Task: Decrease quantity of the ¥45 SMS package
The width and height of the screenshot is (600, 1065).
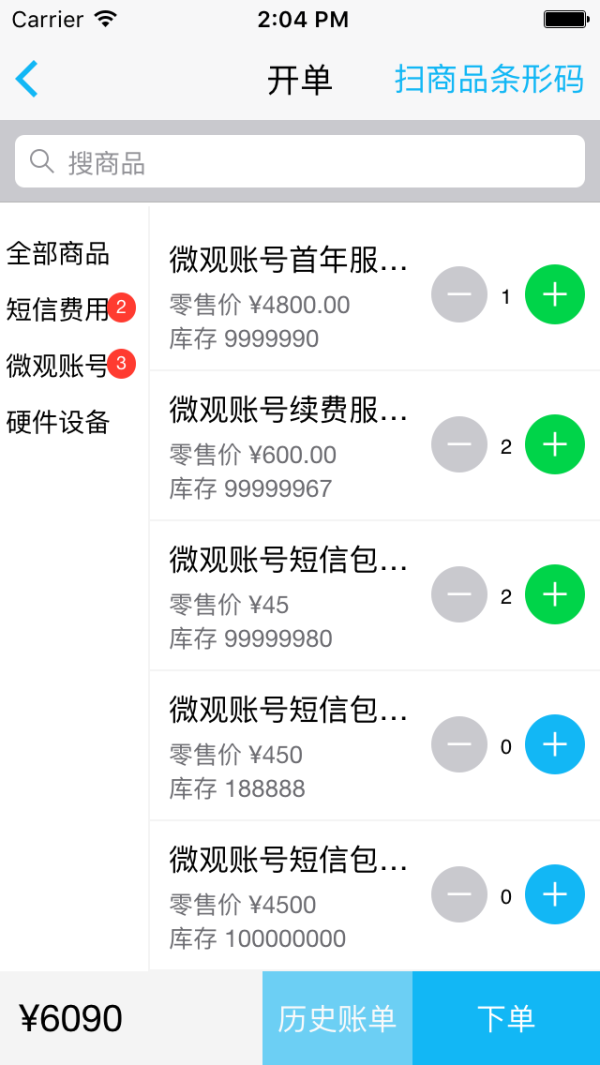Action: [459, 595]
